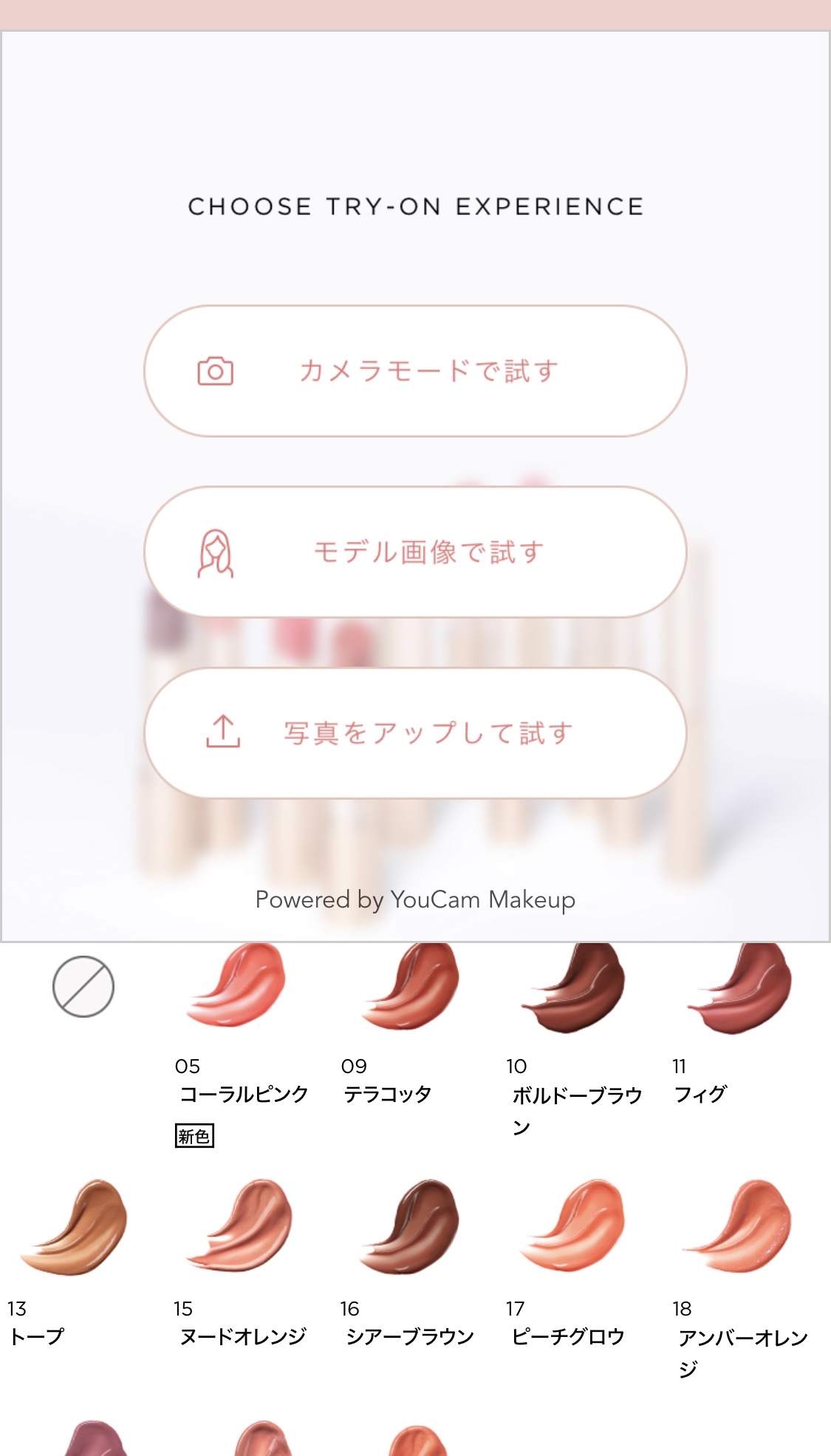Choose shade 17 ピーチグロウ

coord(575,1228)
